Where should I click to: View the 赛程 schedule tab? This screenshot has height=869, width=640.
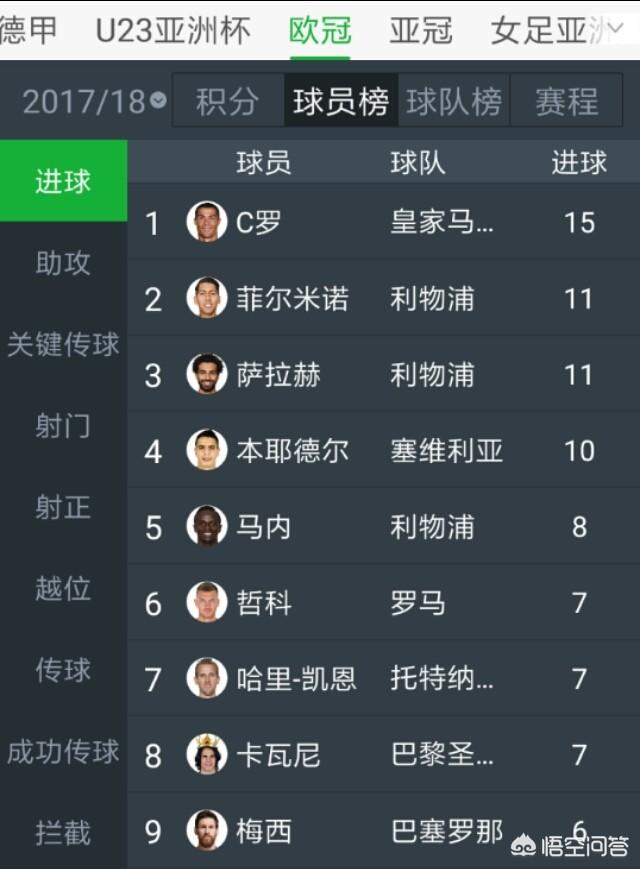click(x=566, y=101)
